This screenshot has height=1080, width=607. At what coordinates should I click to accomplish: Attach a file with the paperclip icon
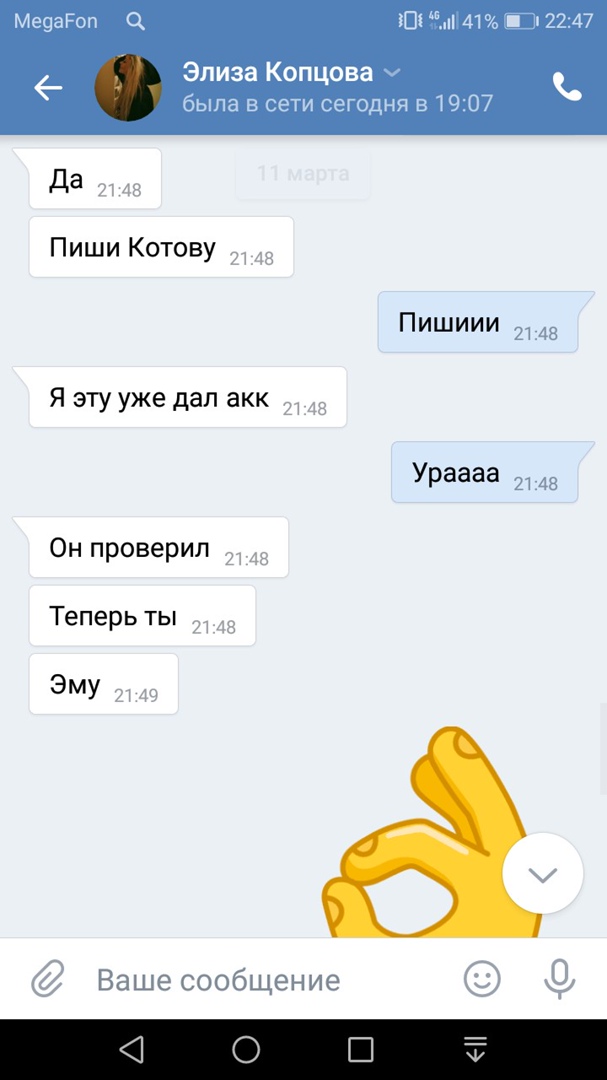click(x=47, y=979)
